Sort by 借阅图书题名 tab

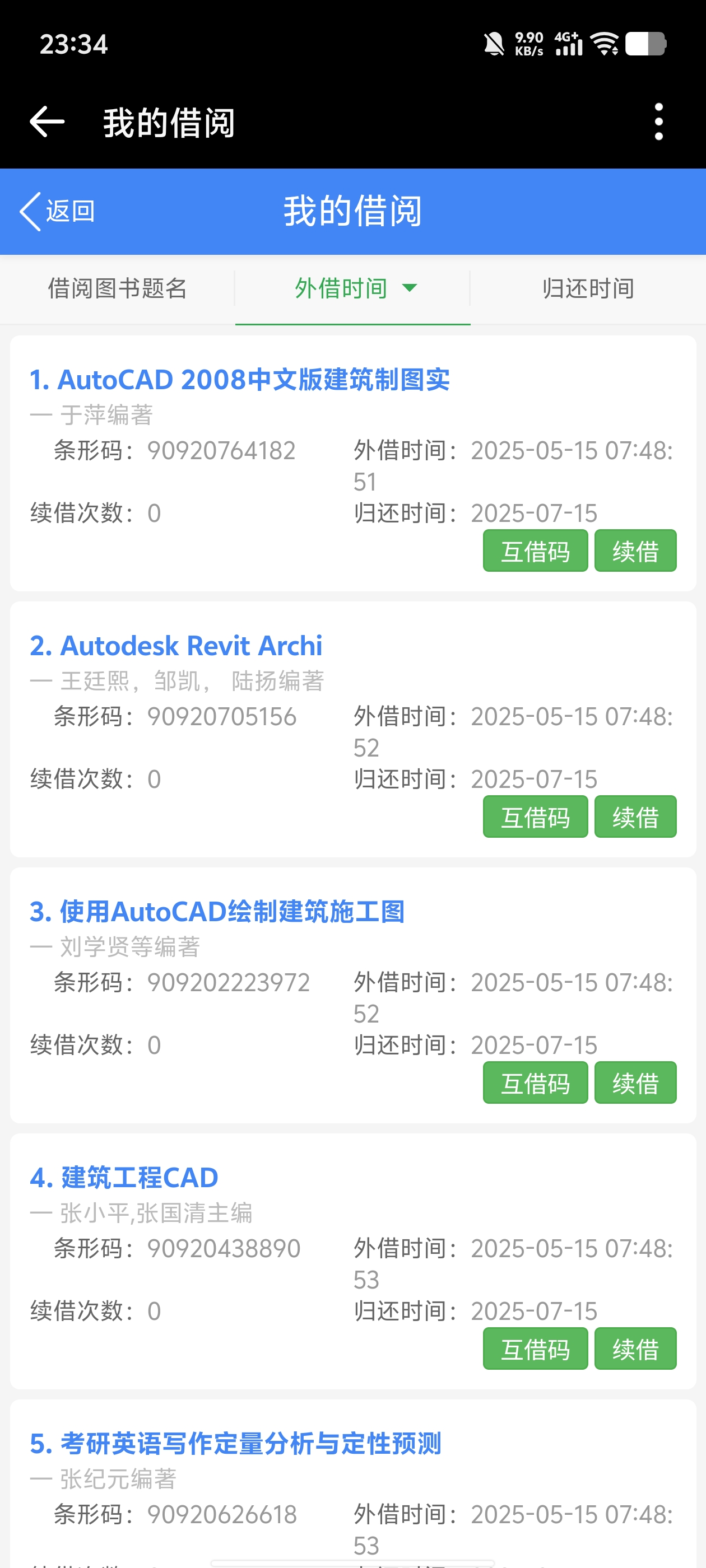tap(118, 288)
